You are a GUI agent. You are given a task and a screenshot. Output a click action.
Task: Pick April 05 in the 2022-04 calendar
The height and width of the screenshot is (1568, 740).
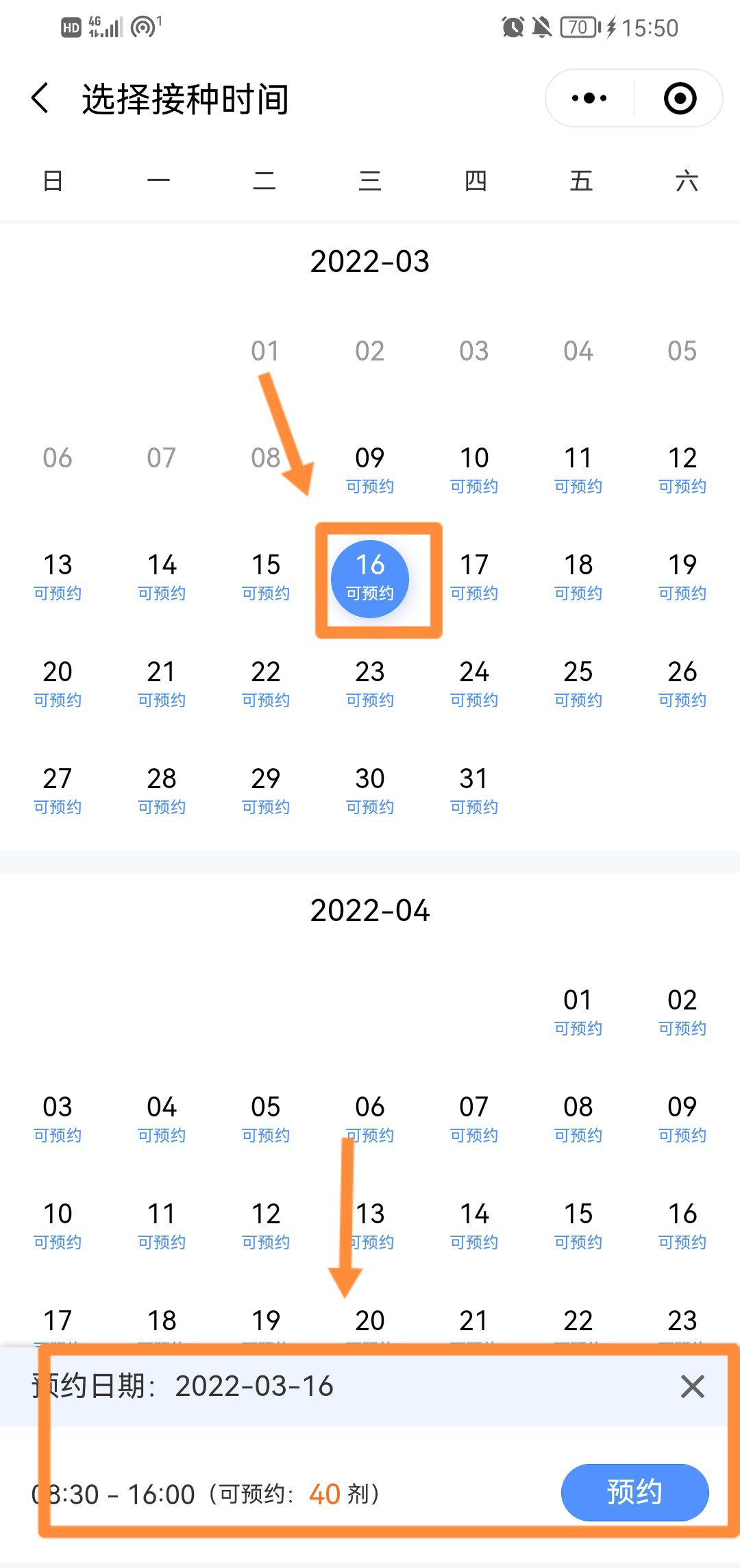(266, 1118)
